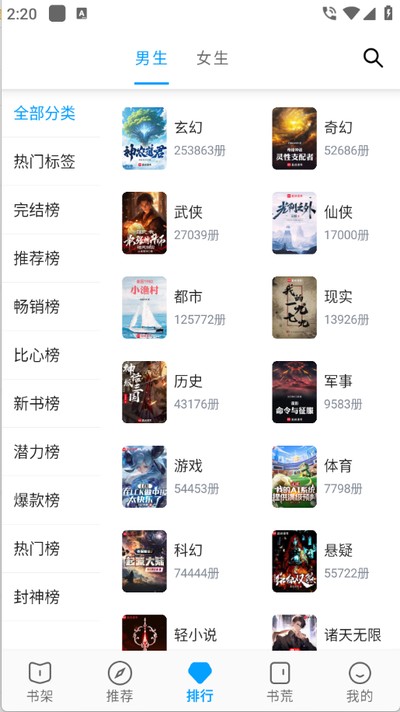The width and height of the screenshot is (400, 712).
Task: Go to the 书架 tab
Action: coord(40,682)
